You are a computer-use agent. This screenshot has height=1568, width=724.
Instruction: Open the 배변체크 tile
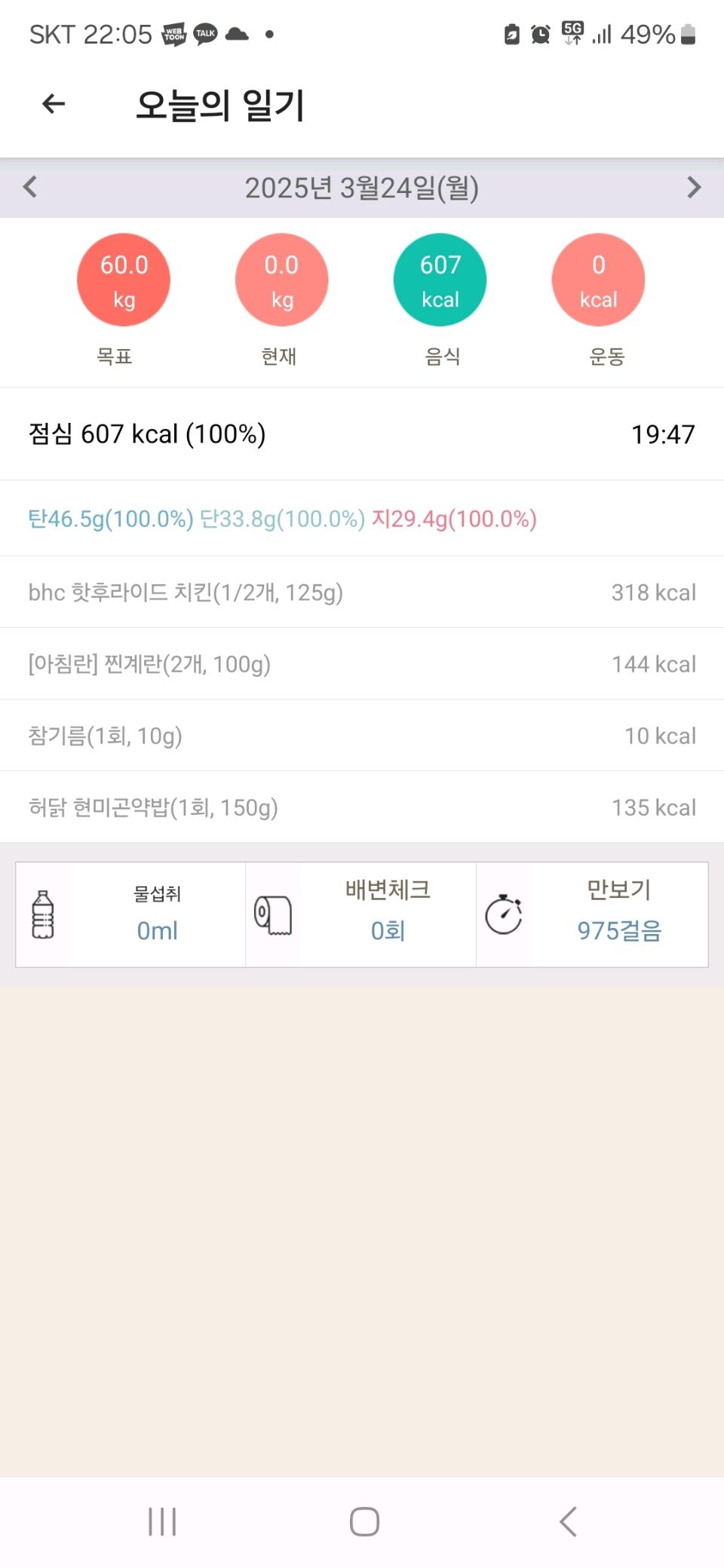pyautogui.click(x=361, y=914)
